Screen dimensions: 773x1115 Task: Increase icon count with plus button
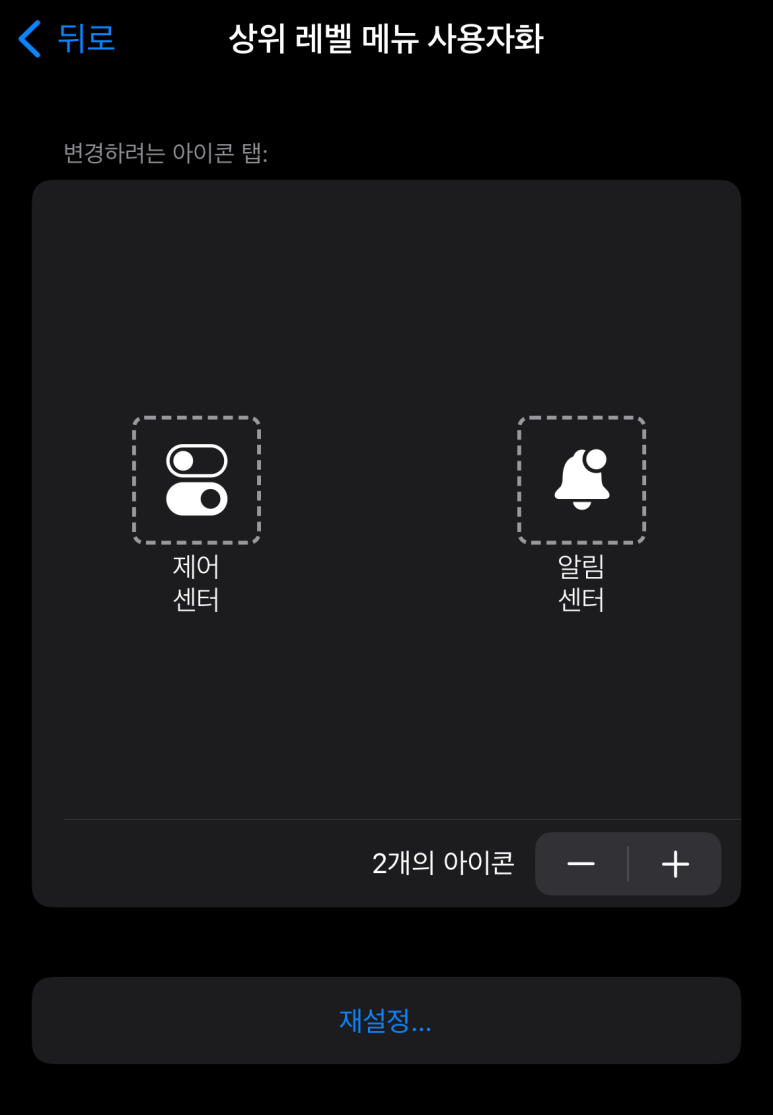coord(675,864)
